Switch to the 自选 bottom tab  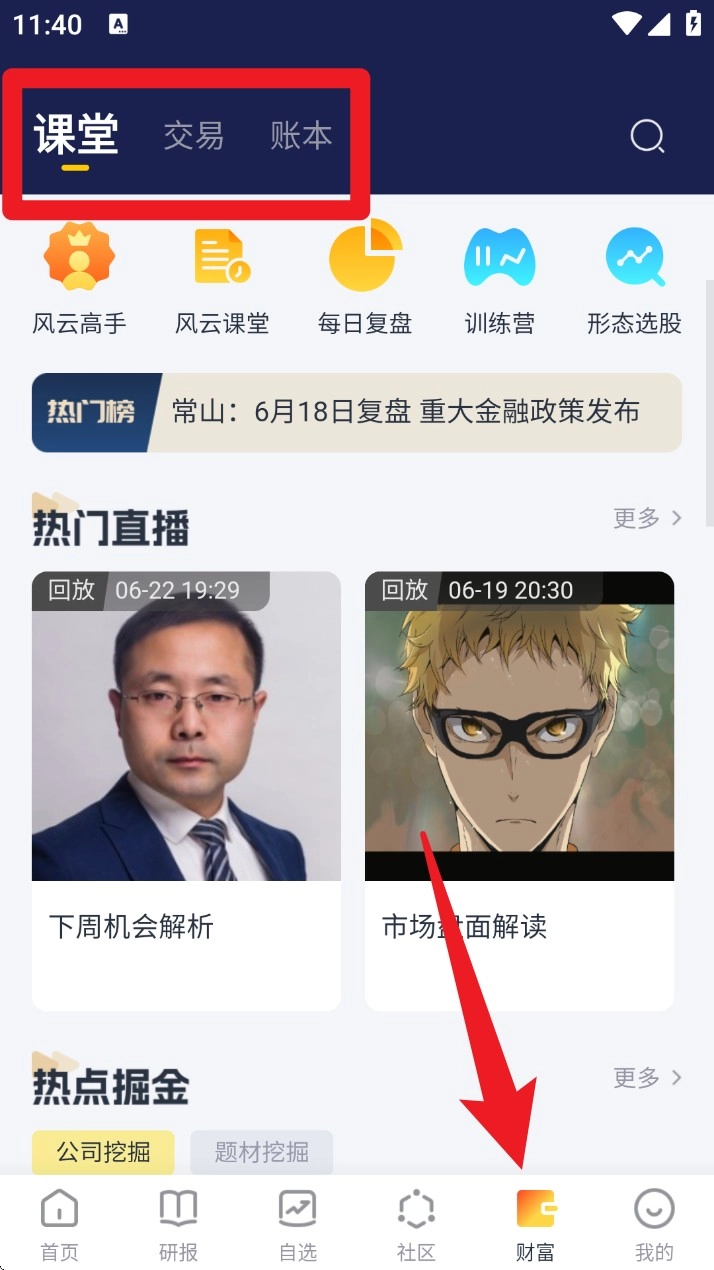click(297, 1226)
